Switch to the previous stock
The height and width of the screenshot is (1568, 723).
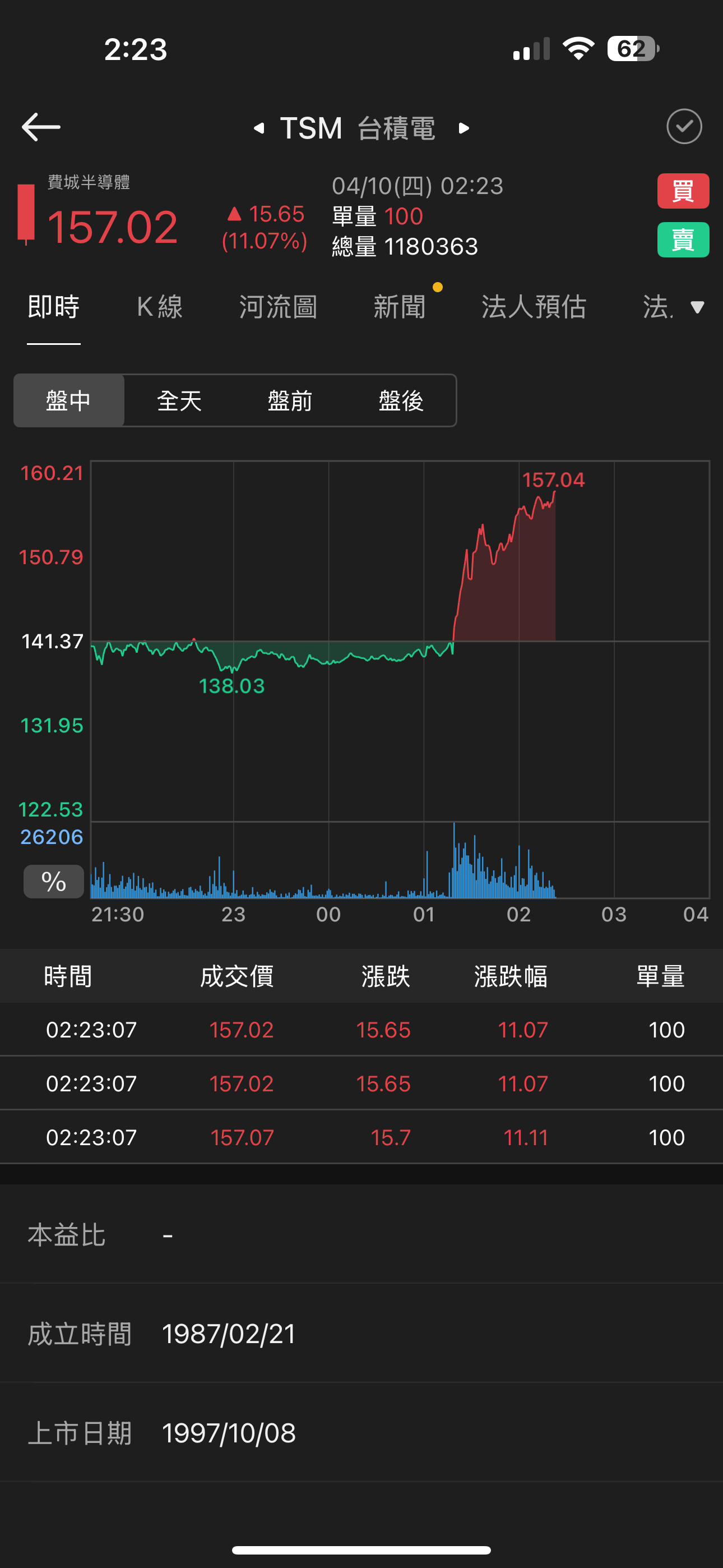(259, 128)
